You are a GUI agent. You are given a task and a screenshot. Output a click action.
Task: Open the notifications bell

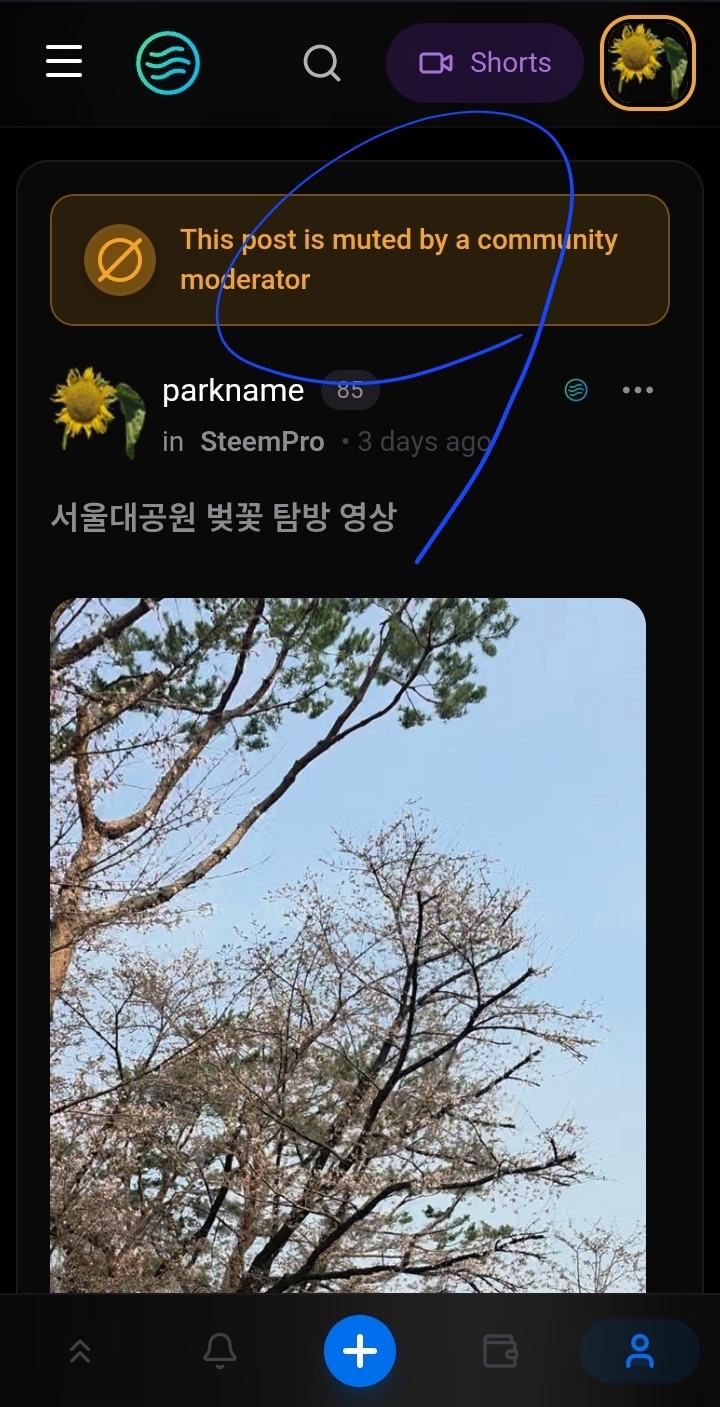click(x=220, y=1352)
